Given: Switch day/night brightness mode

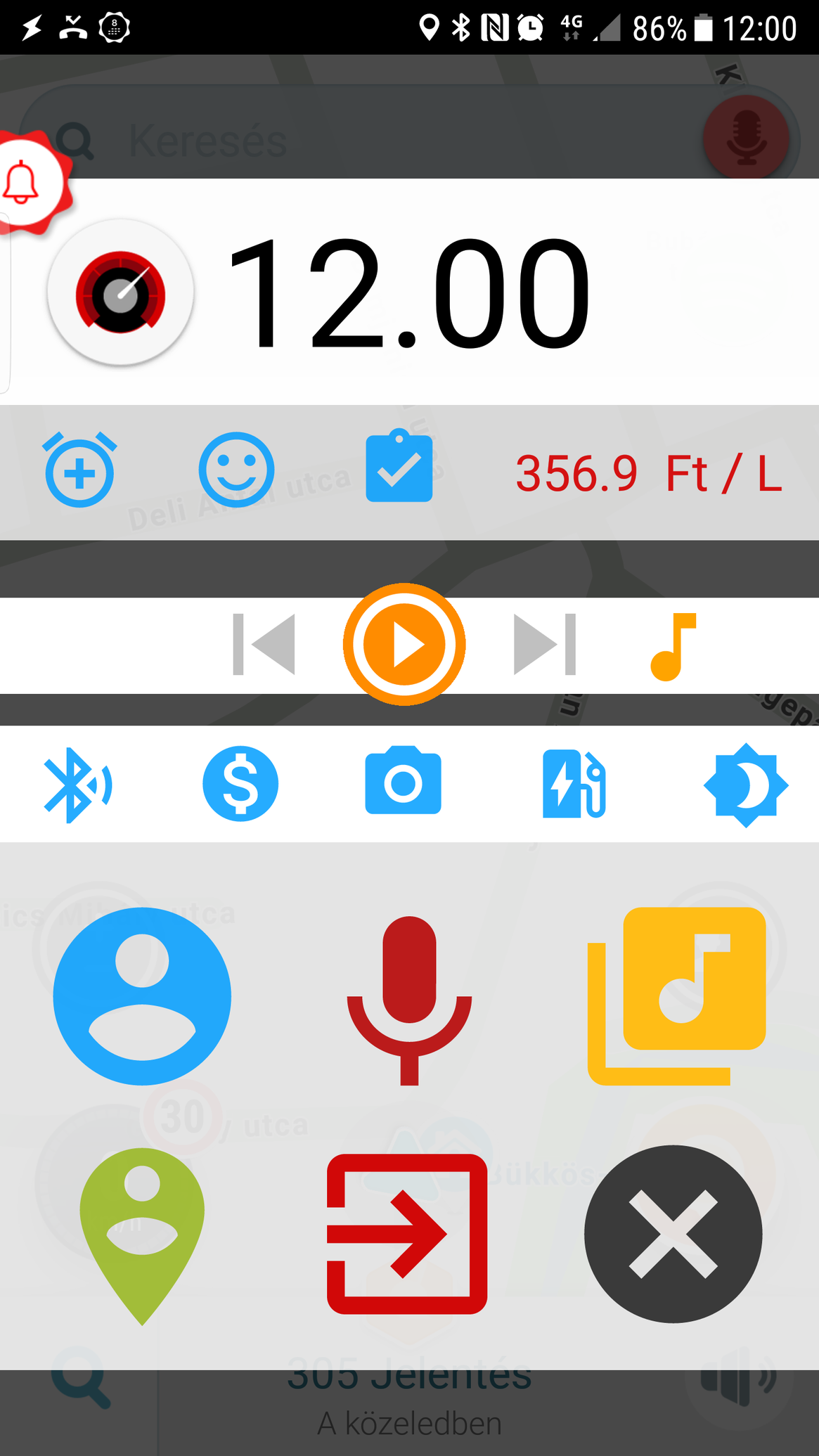Looking at the screenshot, I should 746,785.
